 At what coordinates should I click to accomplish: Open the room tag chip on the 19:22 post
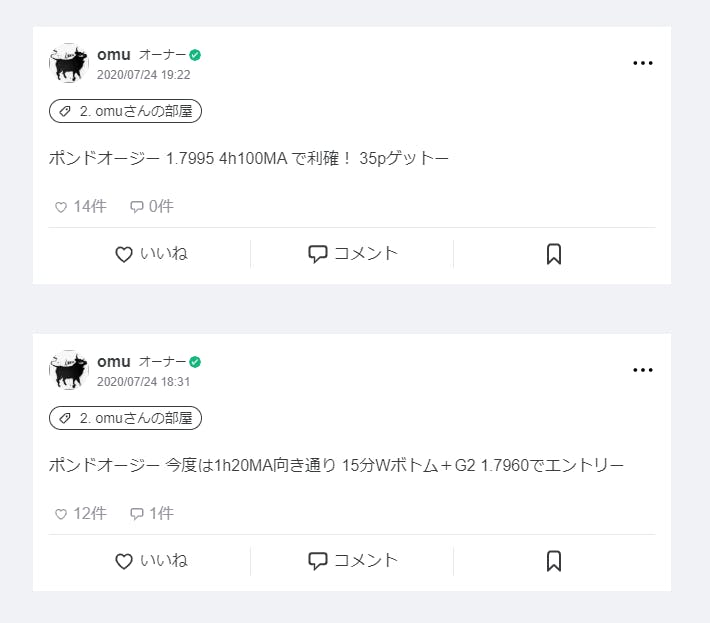click(125, 111)
